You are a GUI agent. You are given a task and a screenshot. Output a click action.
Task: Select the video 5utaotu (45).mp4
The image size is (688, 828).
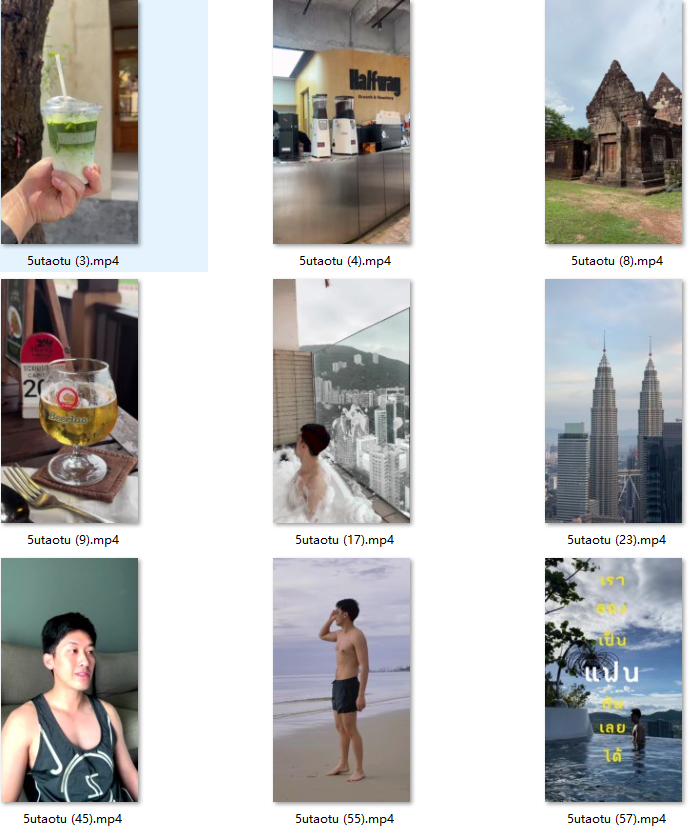point(70,680)
